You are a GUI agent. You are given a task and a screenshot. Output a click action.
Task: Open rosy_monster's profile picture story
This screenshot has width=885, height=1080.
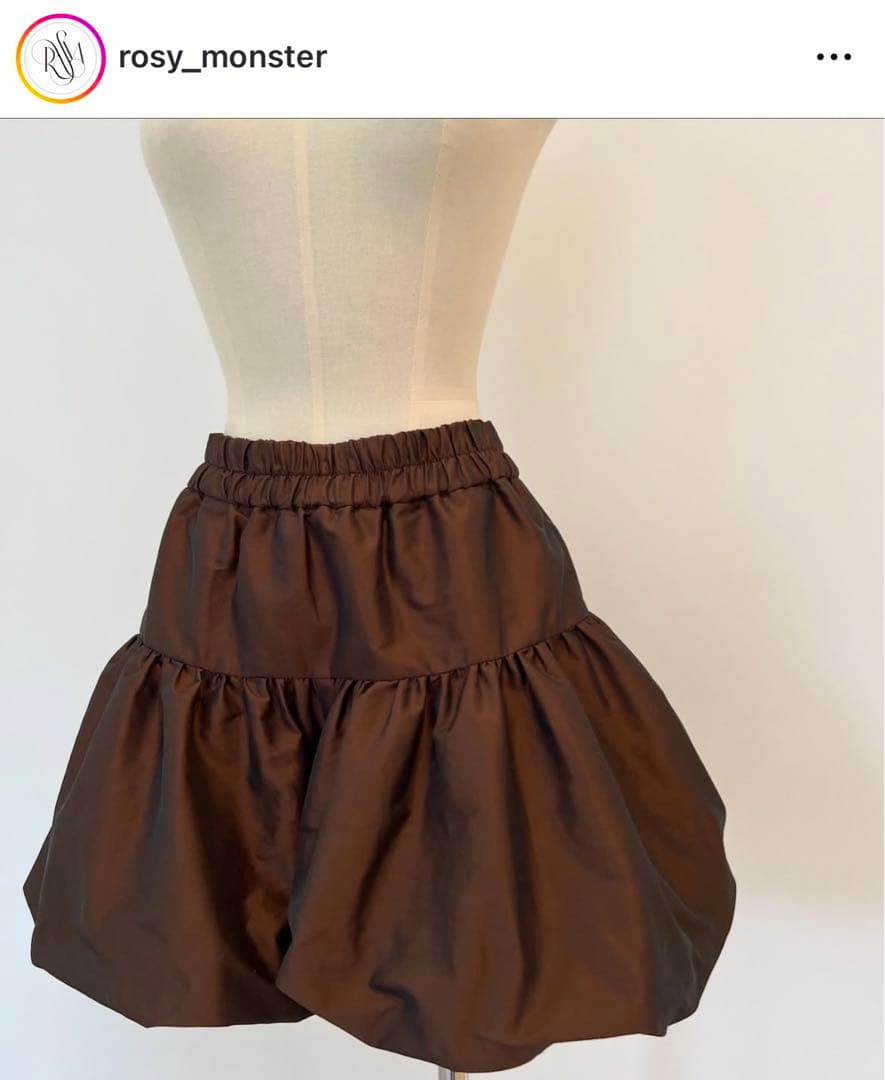coord(60,58)
